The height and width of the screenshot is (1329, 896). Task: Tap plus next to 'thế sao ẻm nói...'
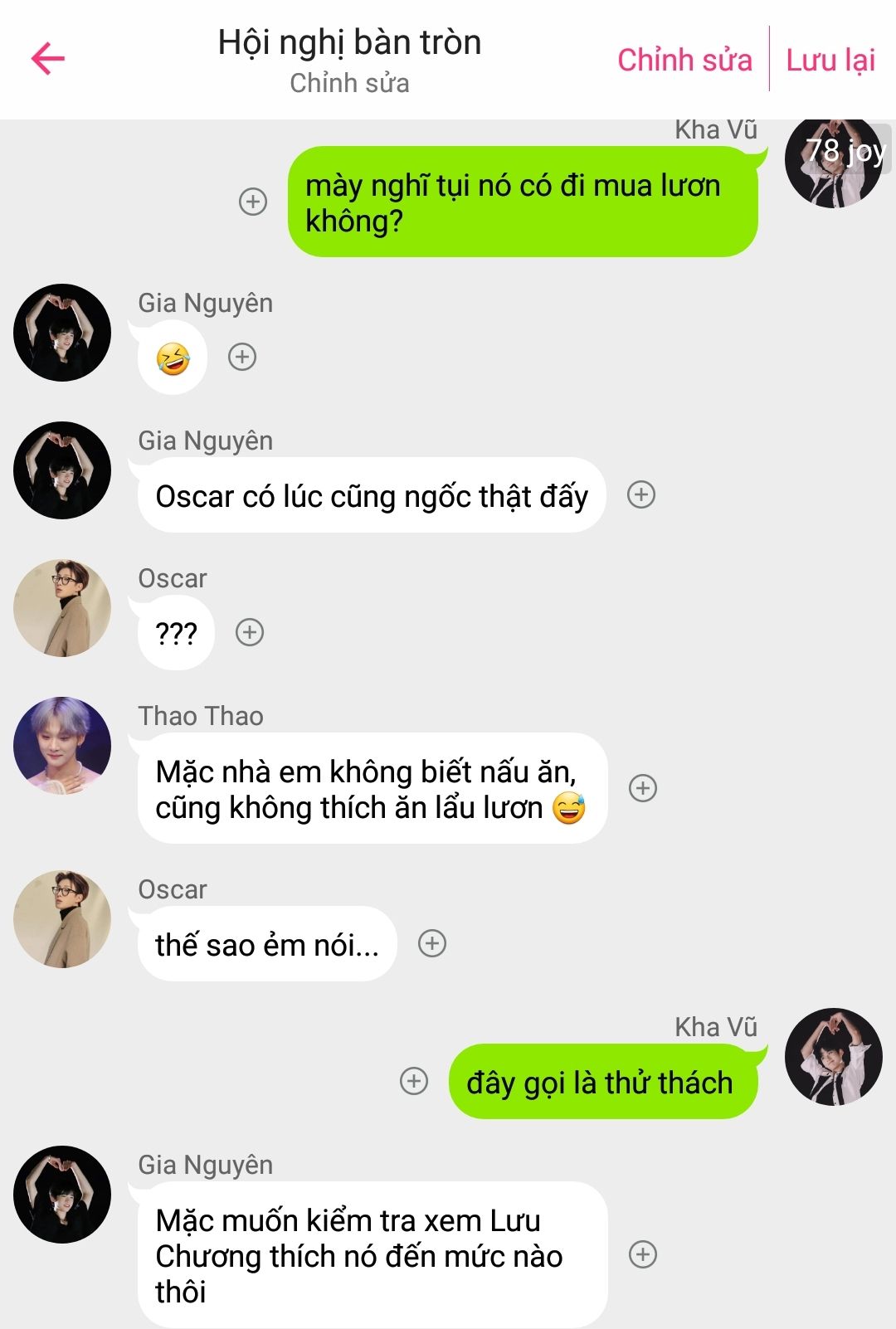tap(432, 943)
